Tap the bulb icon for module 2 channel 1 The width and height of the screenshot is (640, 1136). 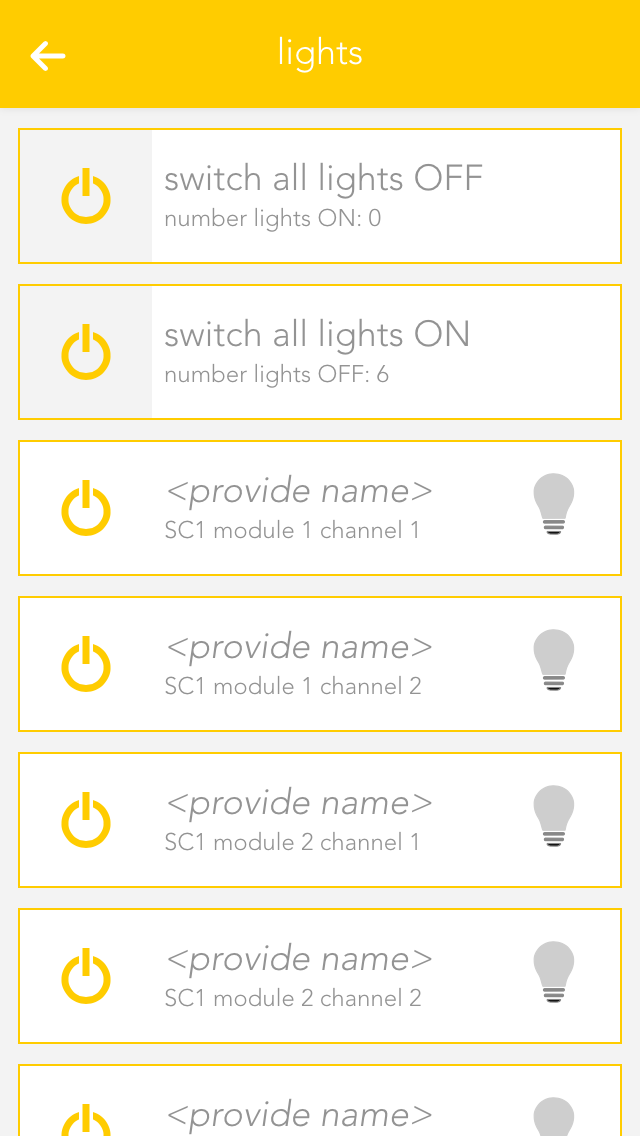(x=554, y=817)
